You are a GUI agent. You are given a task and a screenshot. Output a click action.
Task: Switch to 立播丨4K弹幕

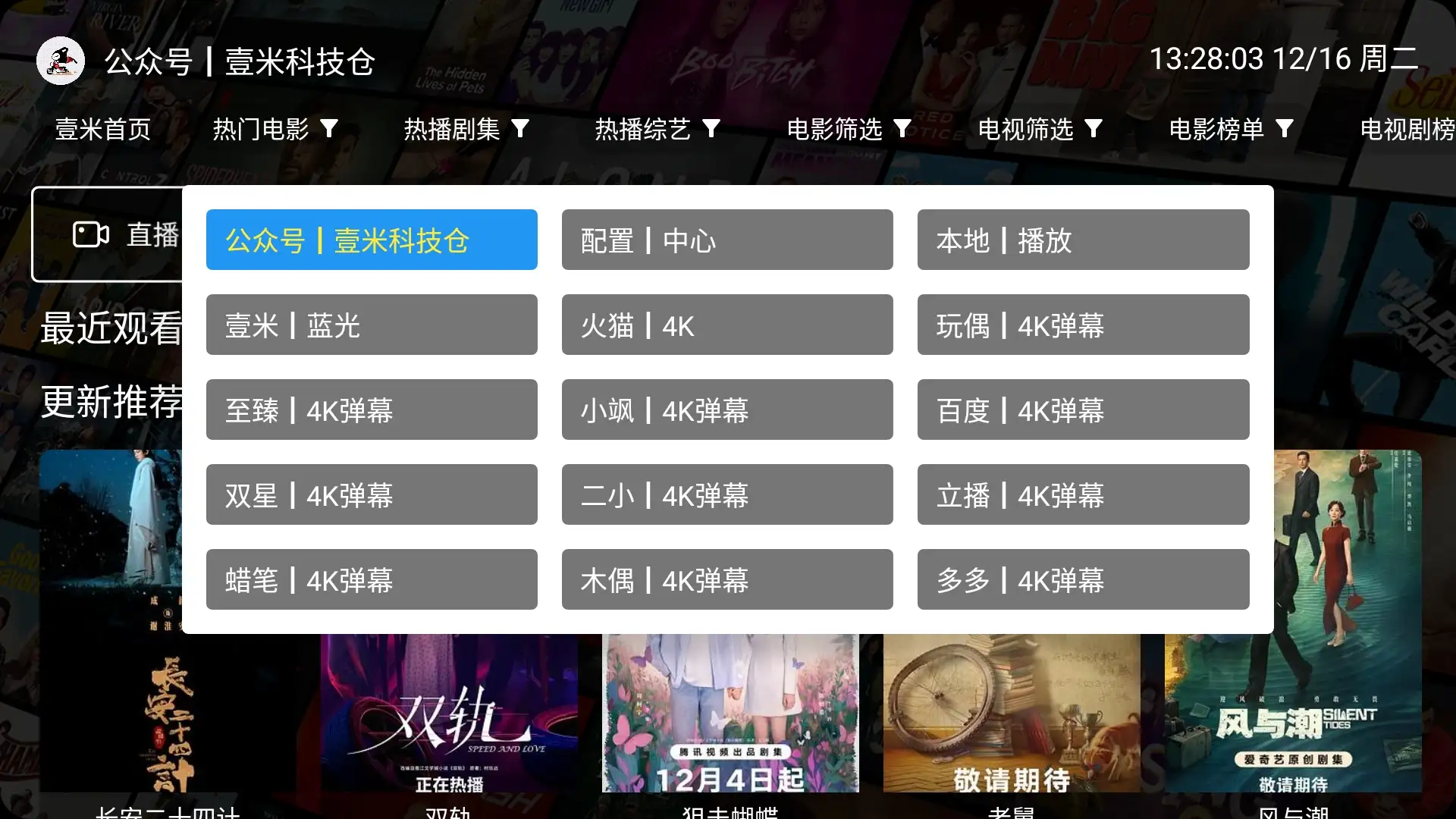[1083, 494]
